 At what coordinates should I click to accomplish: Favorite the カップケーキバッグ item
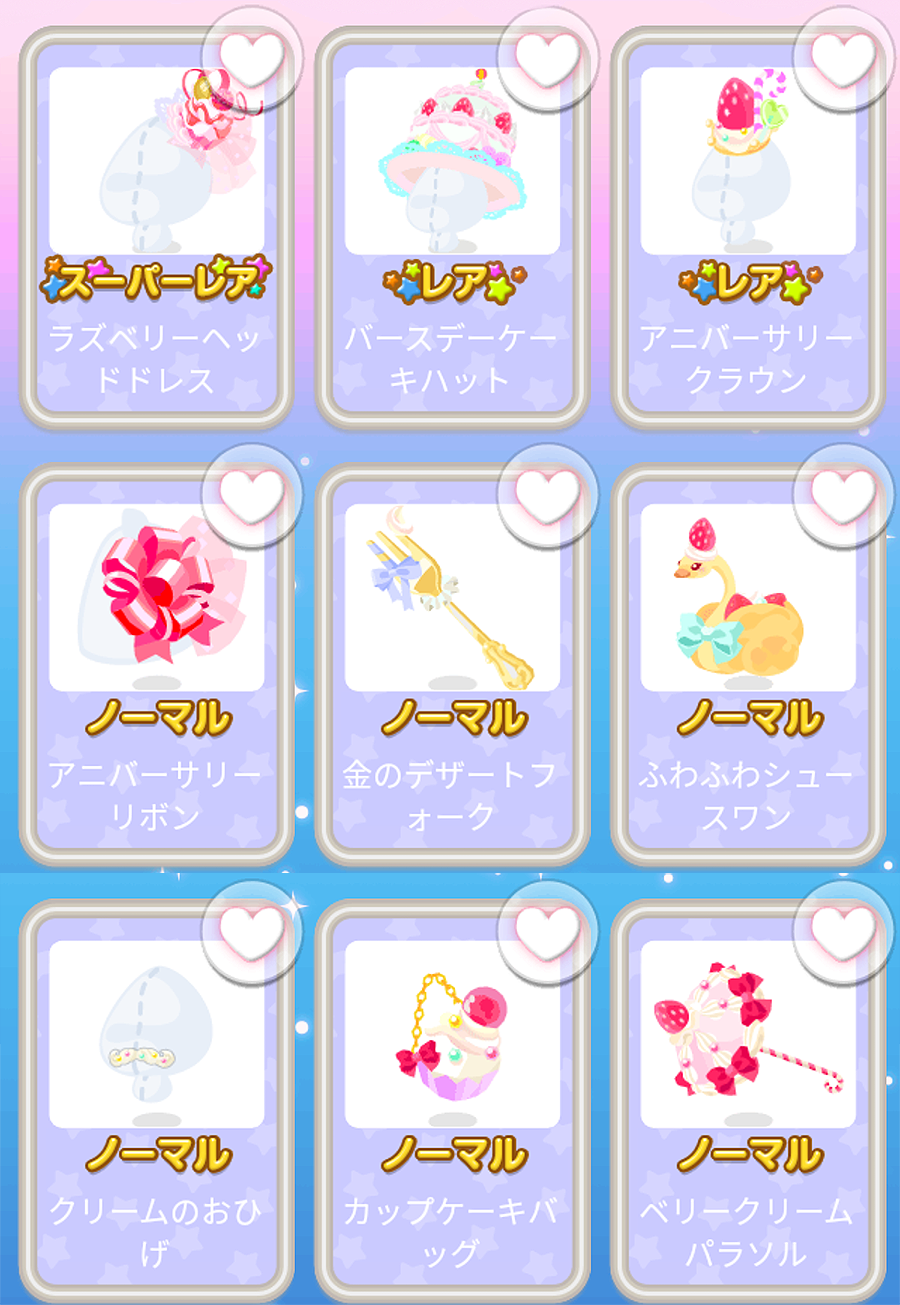pyautogui.click(x=547, y=931)
